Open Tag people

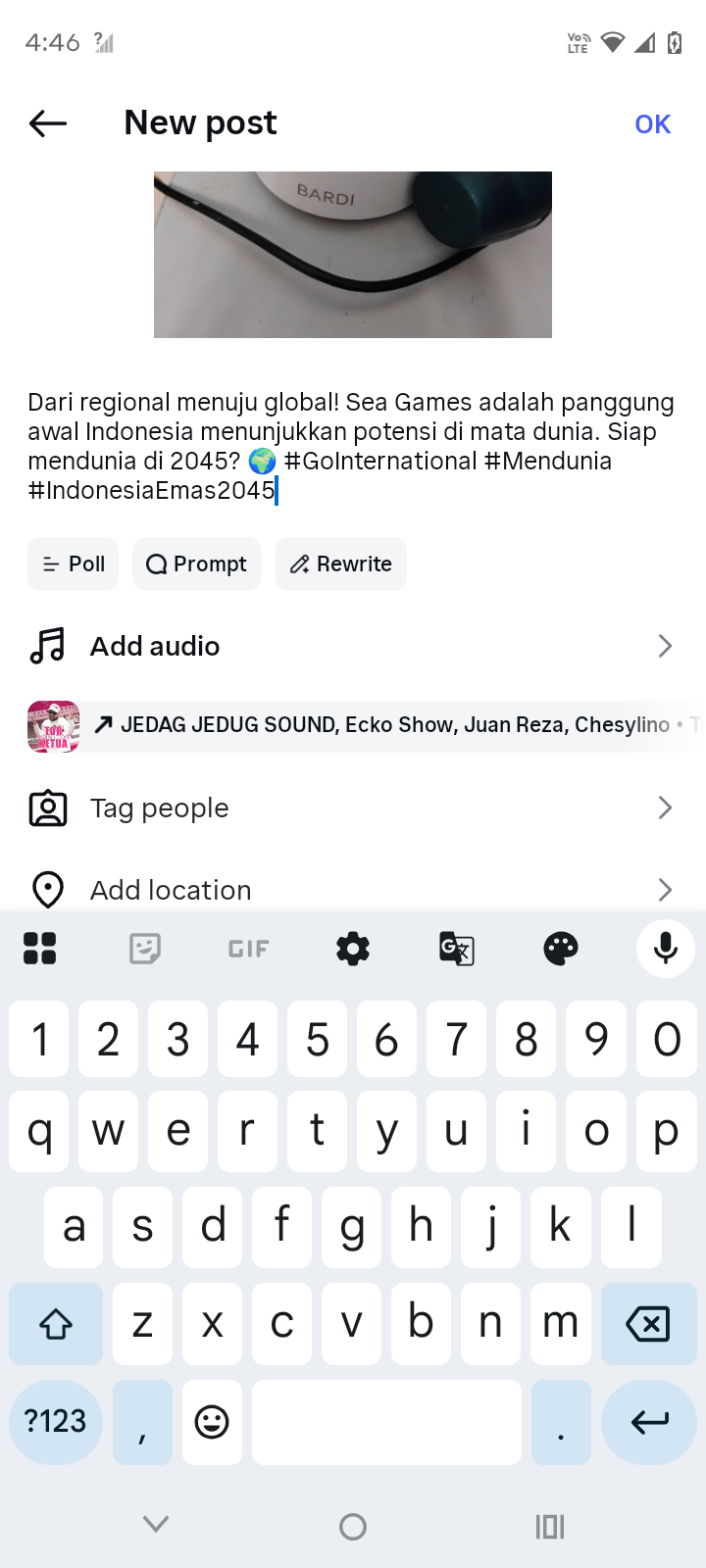tap(353, 808)
